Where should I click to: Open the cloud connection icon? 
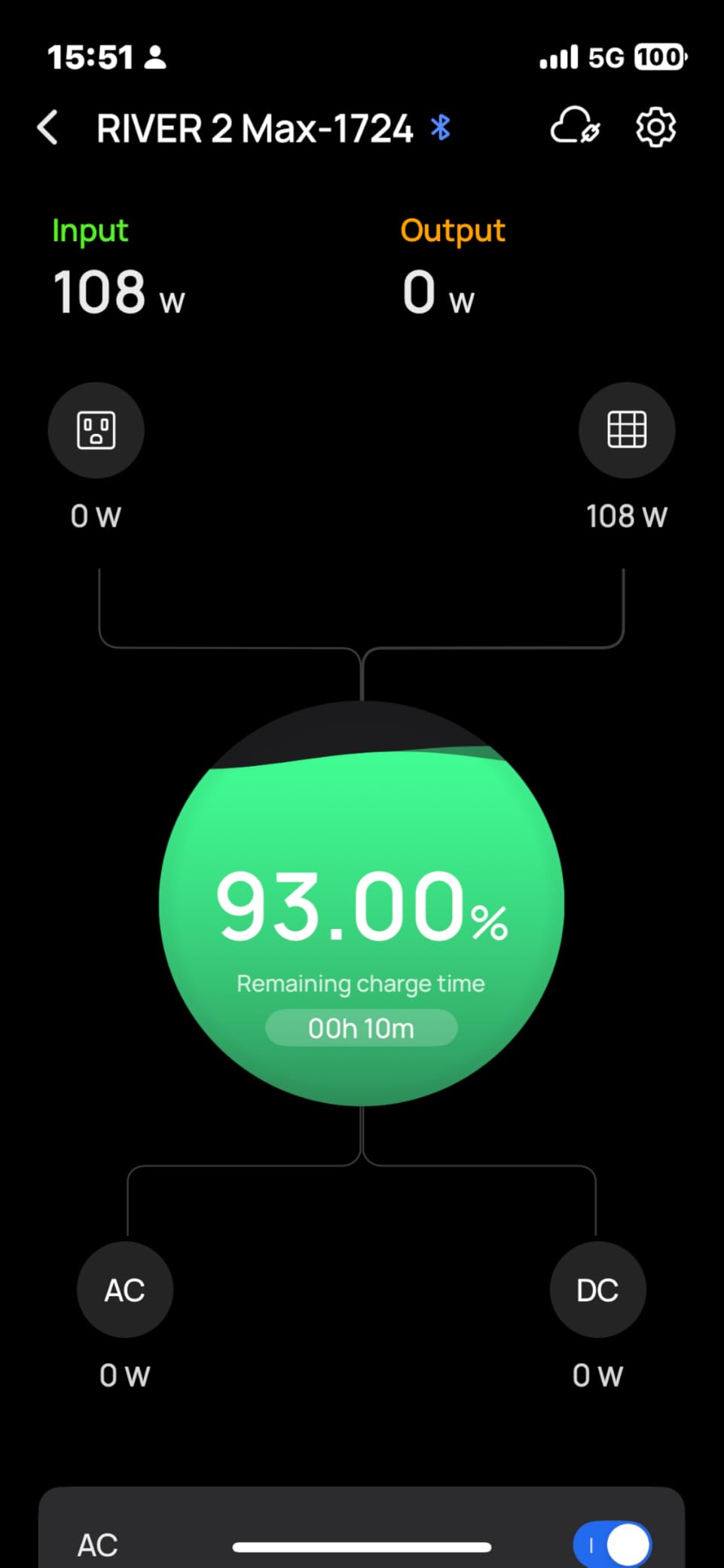tap(575, 127)
